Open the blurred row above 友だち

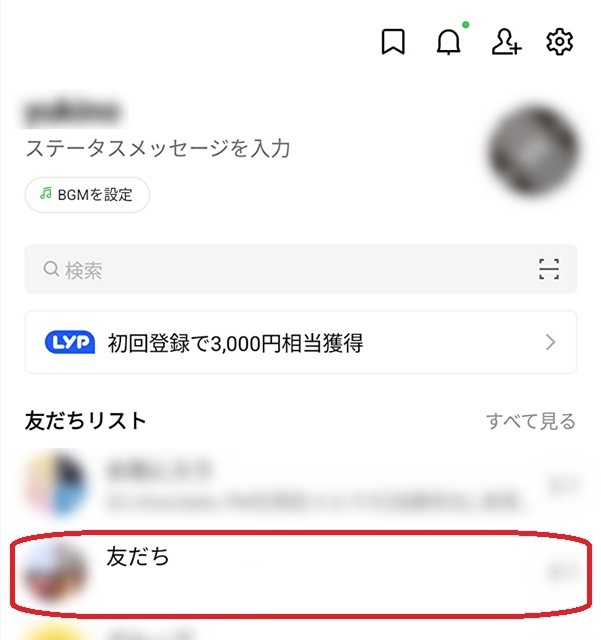[300, 485]
